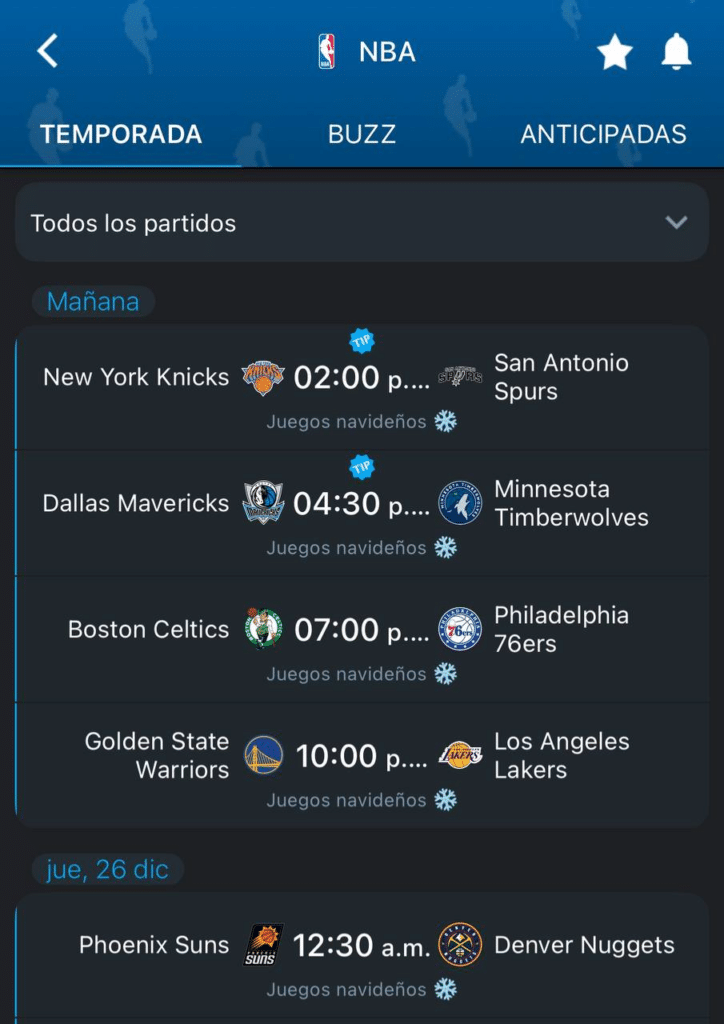Toggle the favorite star for NBA
Viewport: 724px width, 1024px height.
pos(615,54)
